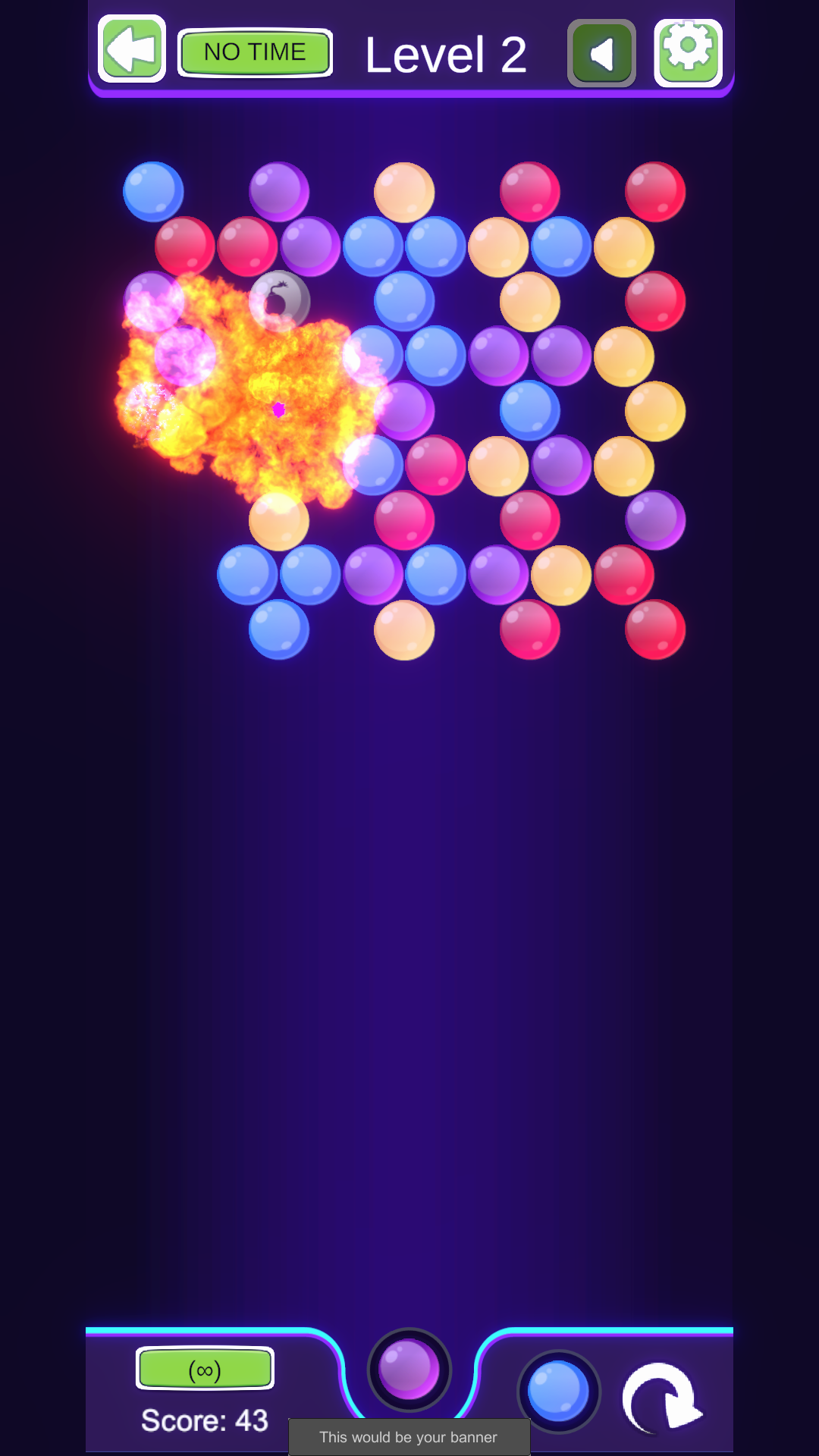The image size is (819, 1456).
Task: Go back with the green arrow button
Action: [132, 49]
